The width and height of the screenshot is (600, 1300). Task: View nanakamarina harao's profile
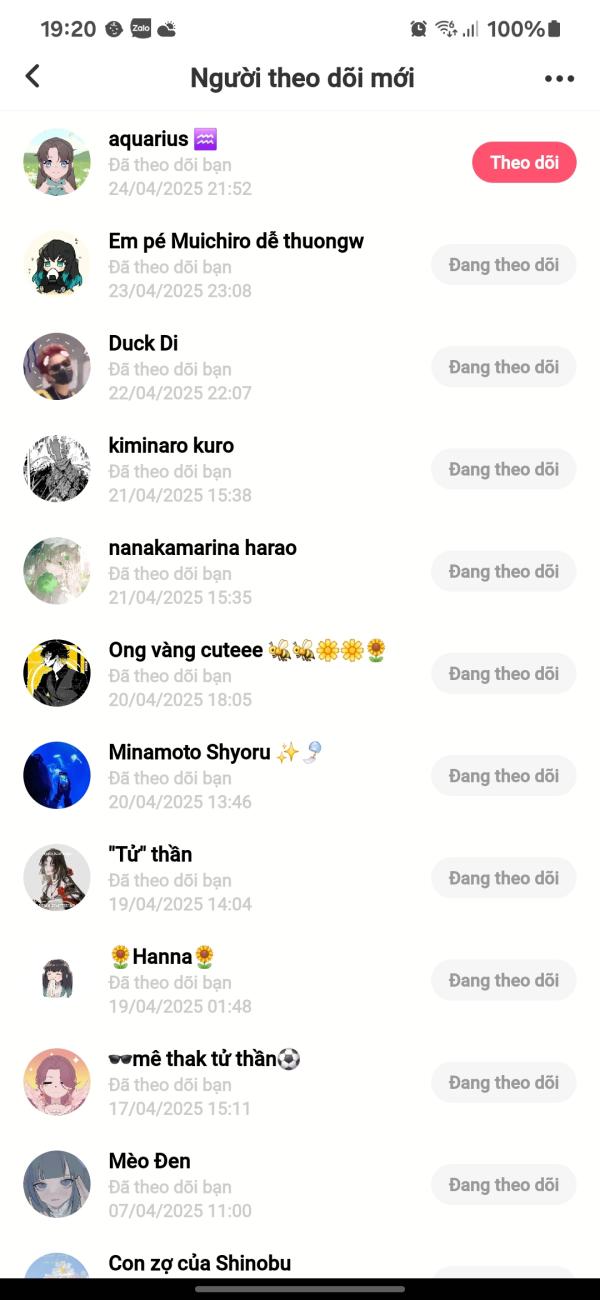(x=300, y=571)
